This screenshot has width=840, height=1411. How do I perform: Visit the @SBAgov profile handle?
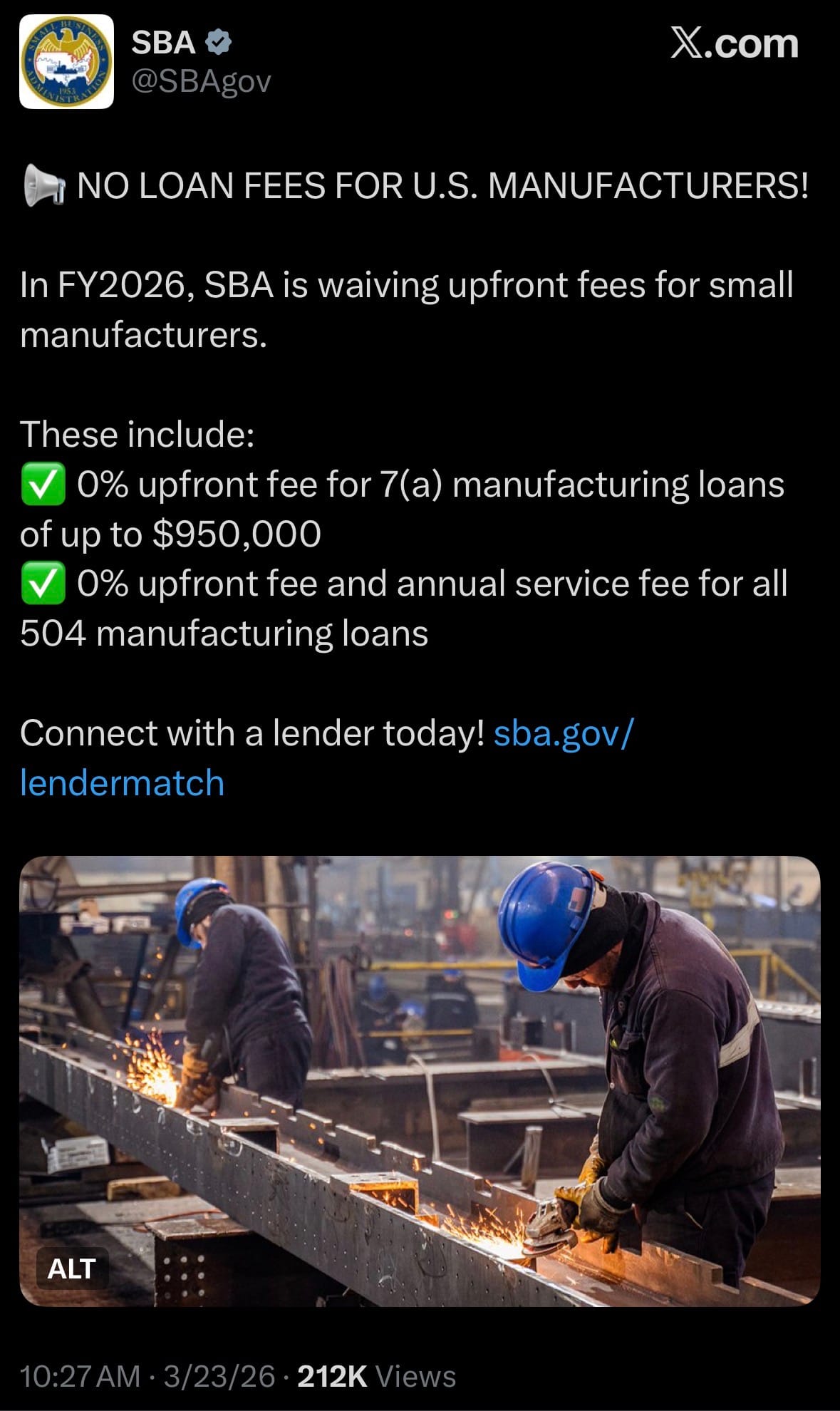[202, 82]
